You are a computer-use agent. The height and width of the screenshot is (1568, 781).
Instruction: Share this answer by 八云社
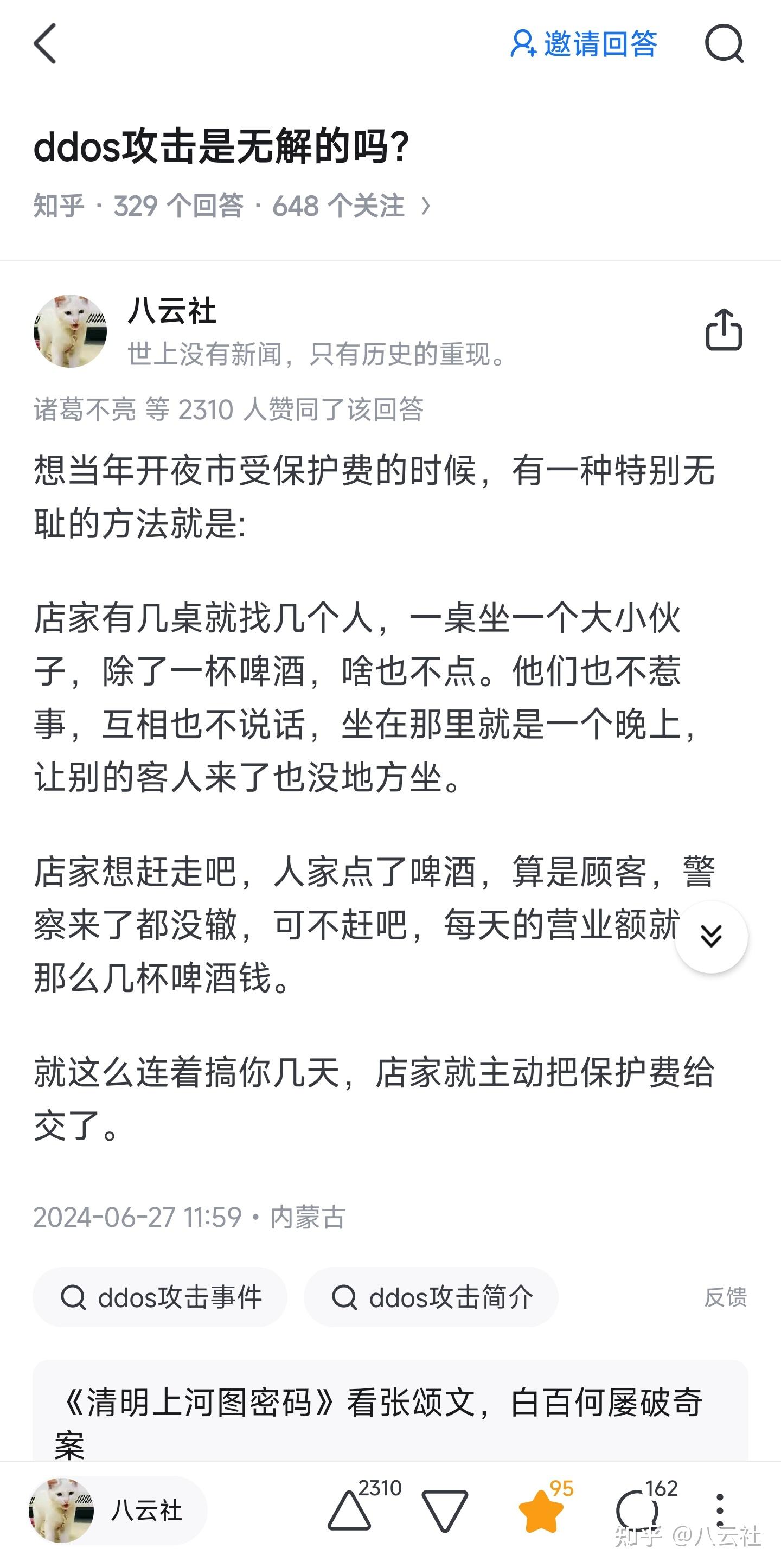723,329
